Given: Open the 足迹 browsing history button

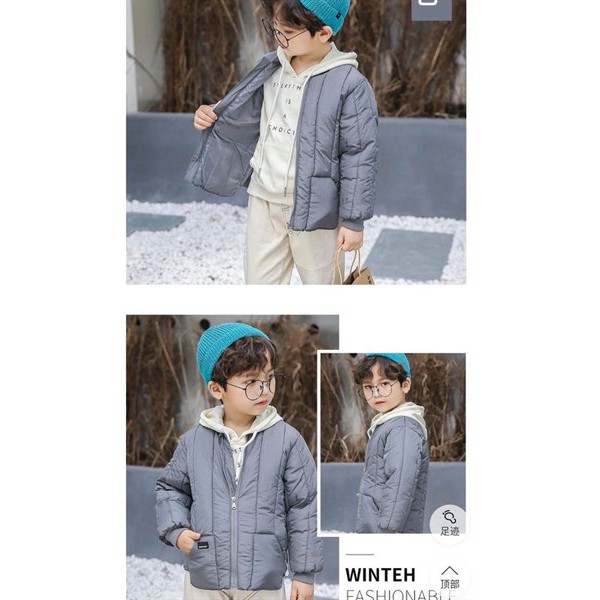Looking at the screenshot, I should click(x=449, y=524).
